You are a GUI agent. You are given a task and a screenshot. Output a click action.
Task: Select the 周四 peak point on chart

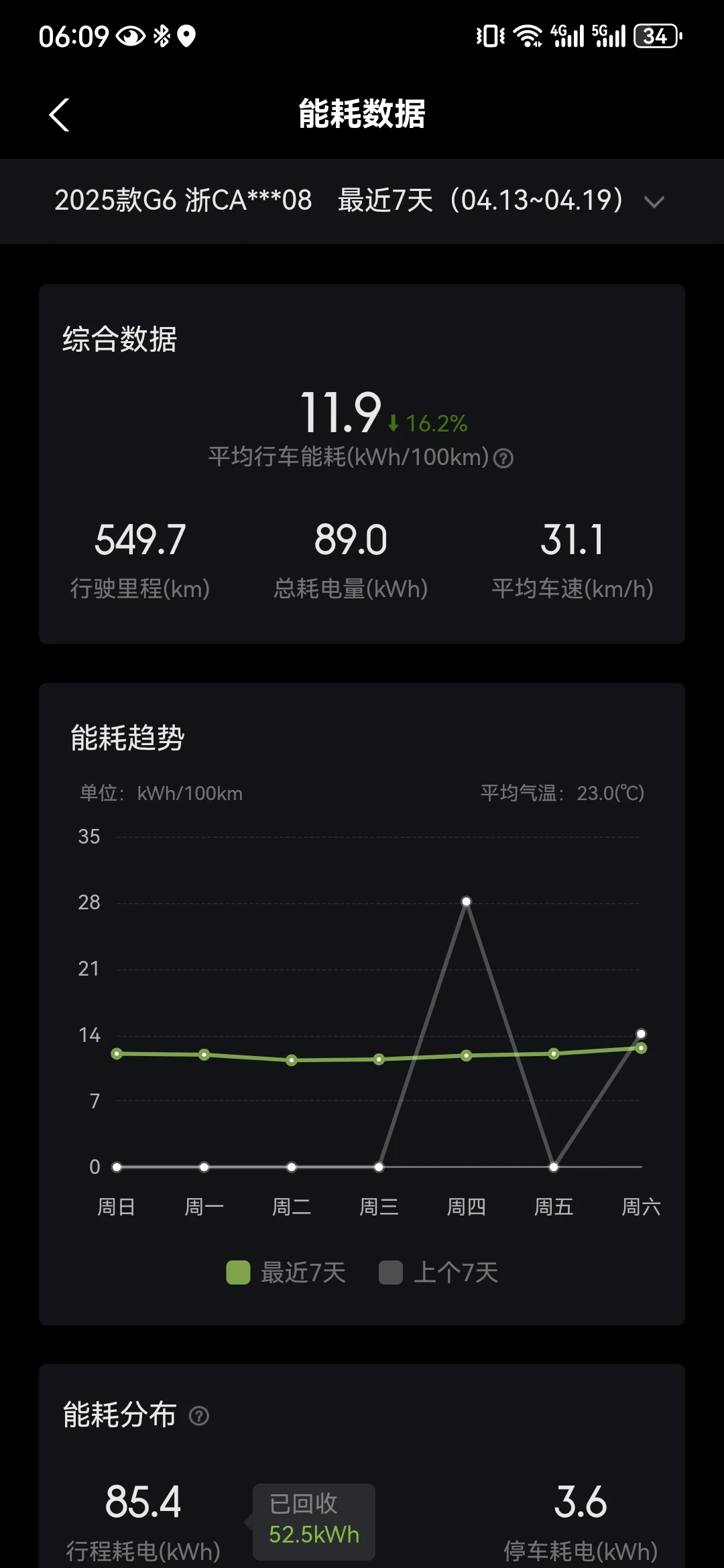coord(467,901)
